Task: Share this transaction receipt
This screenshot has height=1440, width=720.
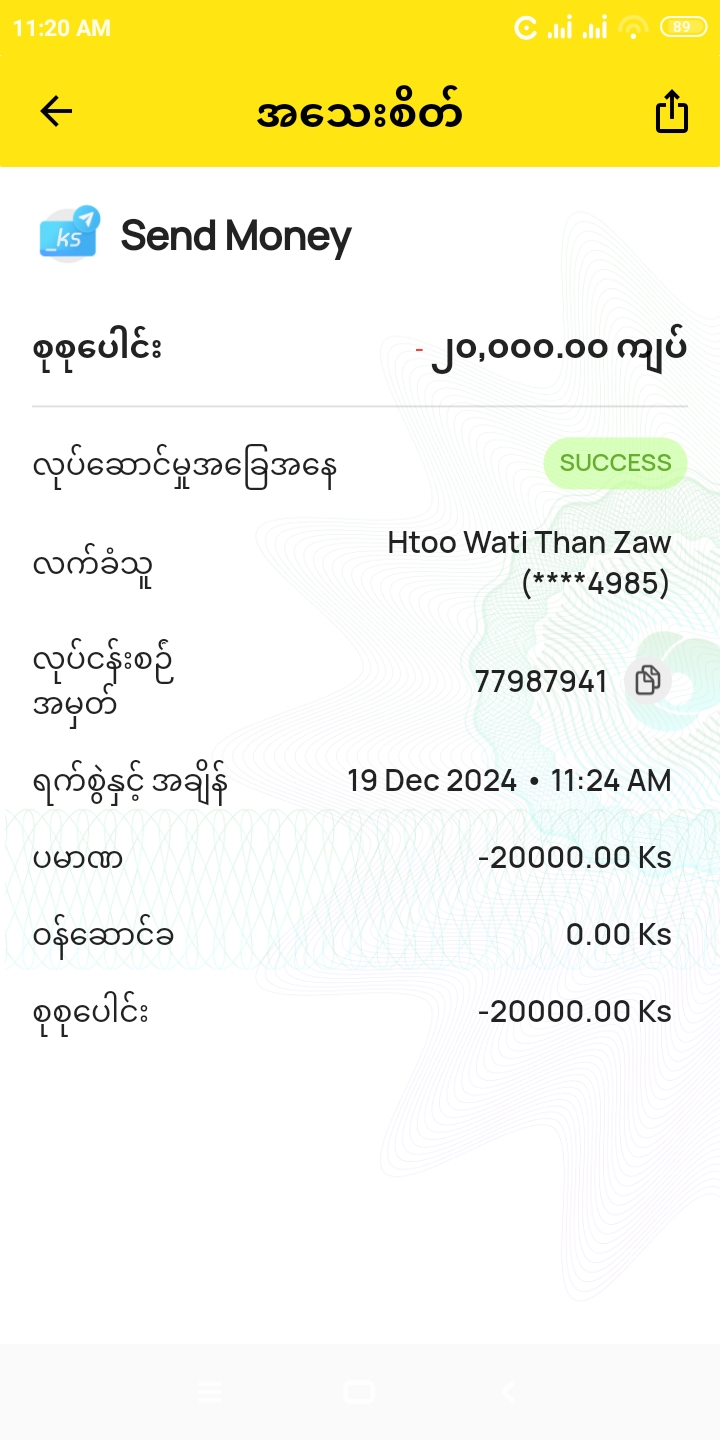Action: click(672, 111)
